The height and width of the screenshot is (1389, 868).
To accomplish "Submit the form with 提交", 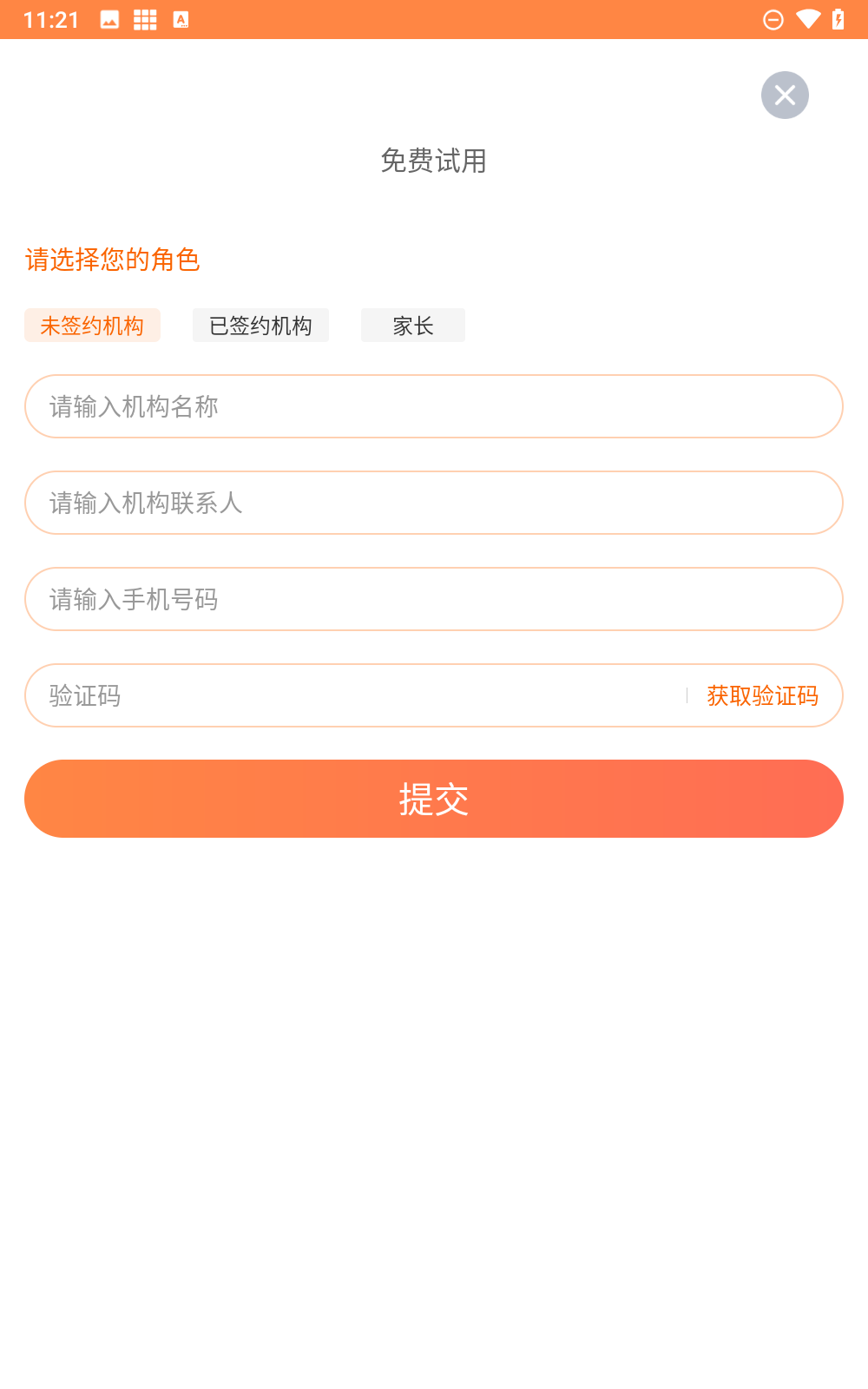I will (x=434, y=799).
